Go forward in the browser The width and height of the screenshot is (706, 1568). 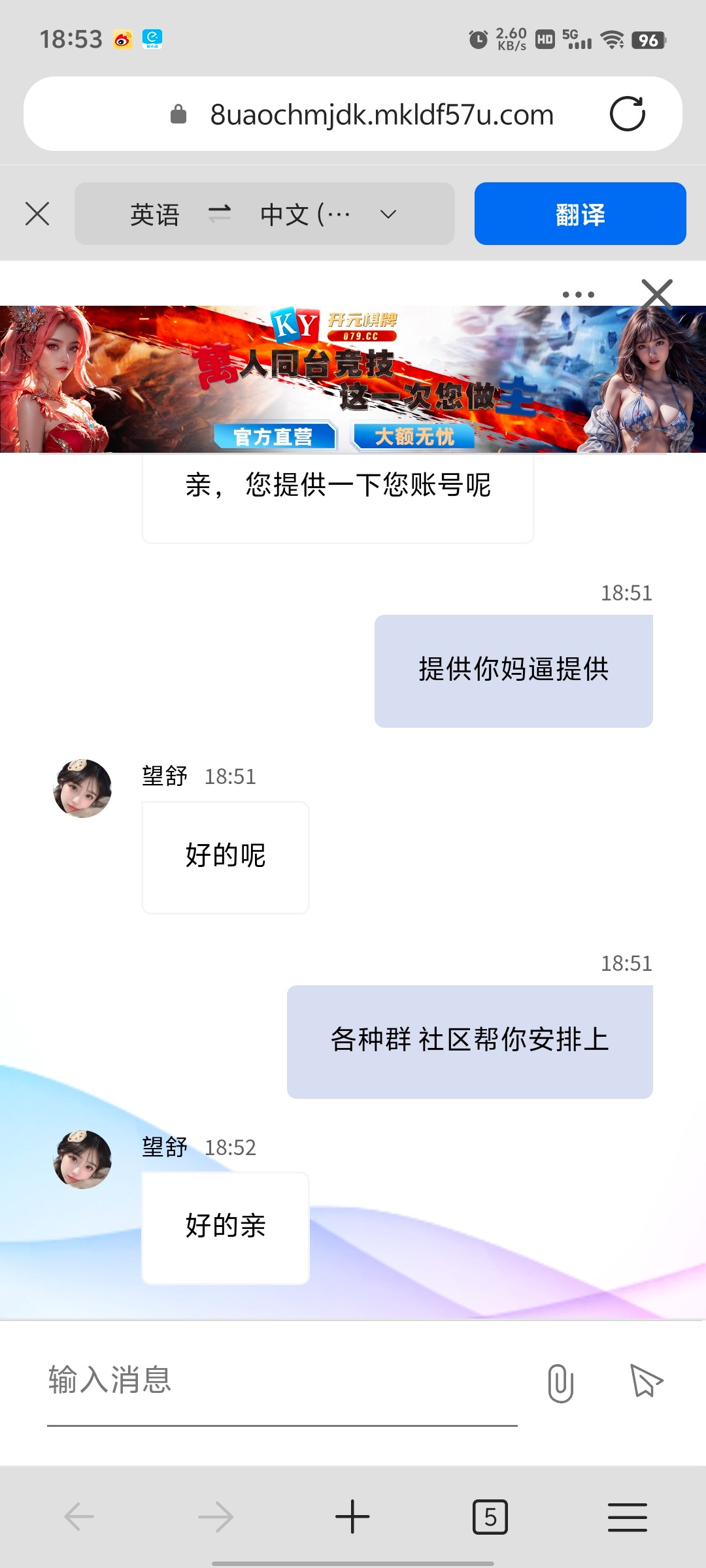coord(216,1516)
